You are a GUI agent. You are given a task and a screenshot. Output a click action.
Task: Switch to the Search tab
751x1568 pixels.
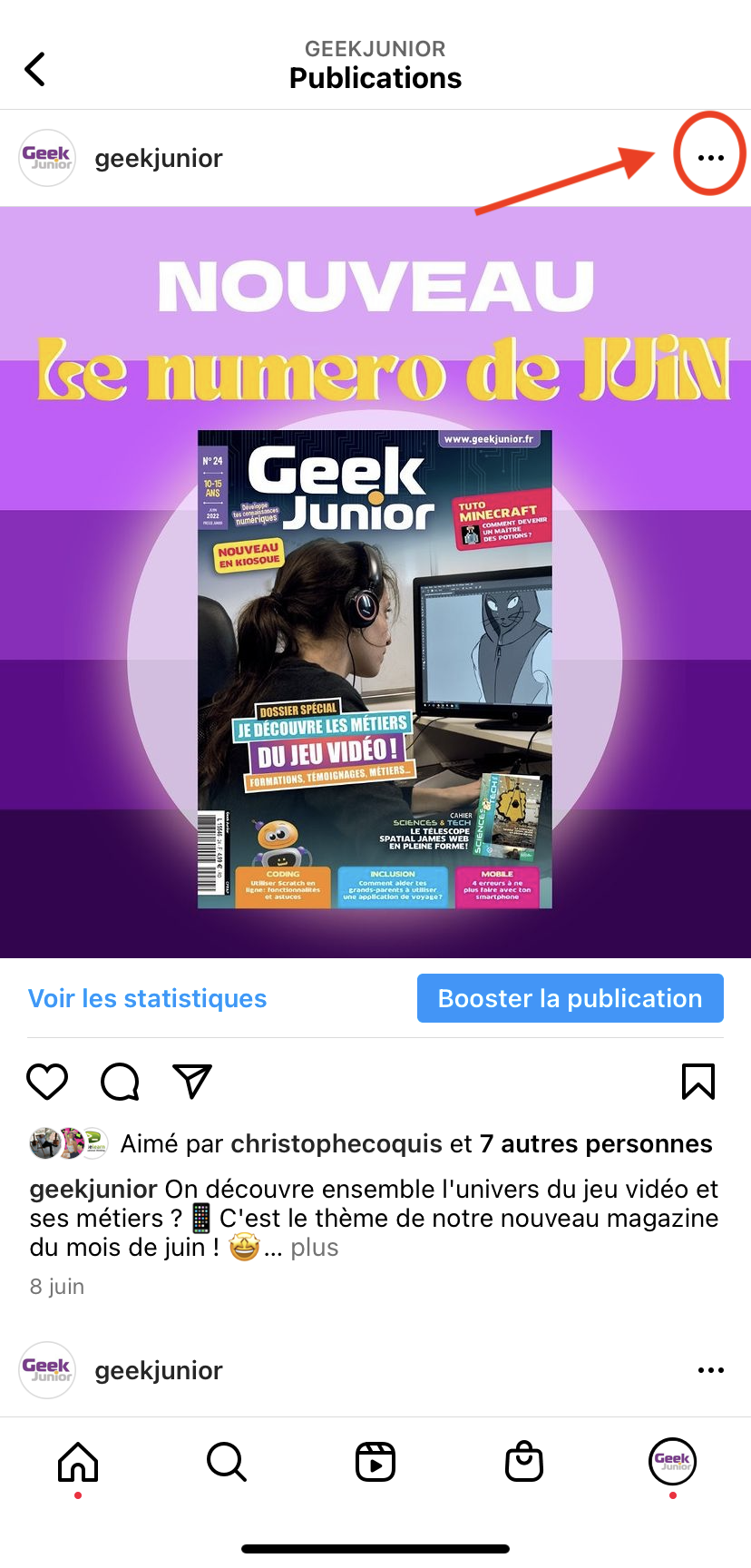tap(226, 1461)
